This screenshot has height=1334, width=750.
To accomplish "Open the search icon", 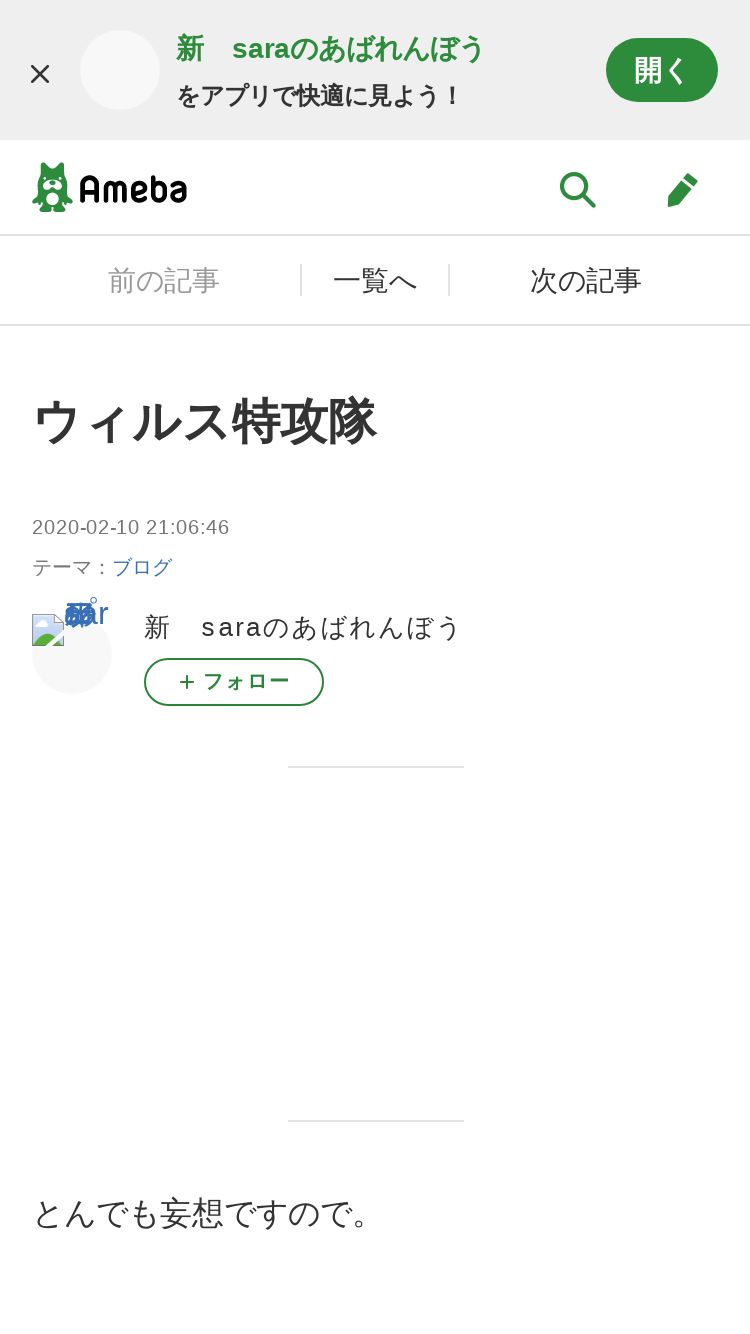I will pos(577,189).
